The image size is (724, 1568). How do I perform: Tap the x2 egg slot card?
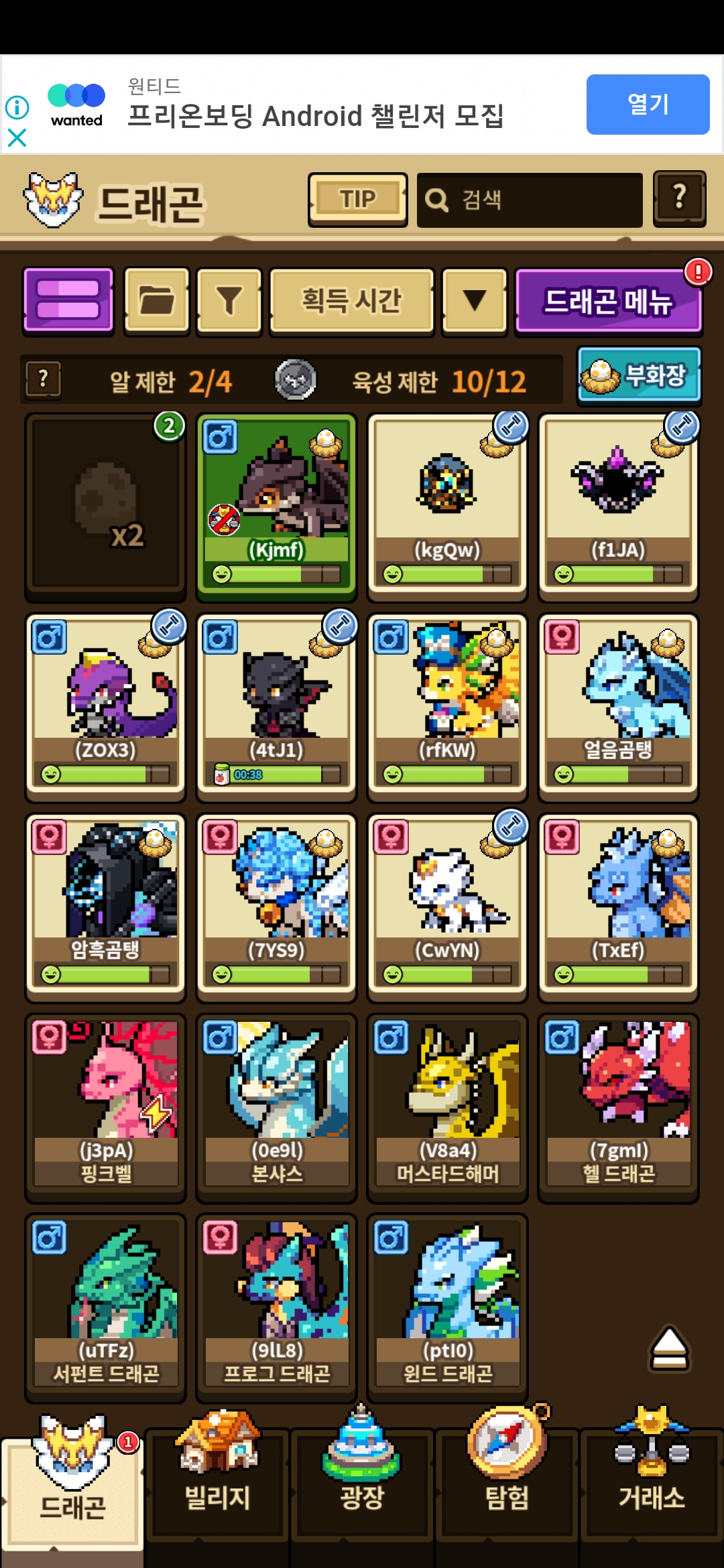105,507
